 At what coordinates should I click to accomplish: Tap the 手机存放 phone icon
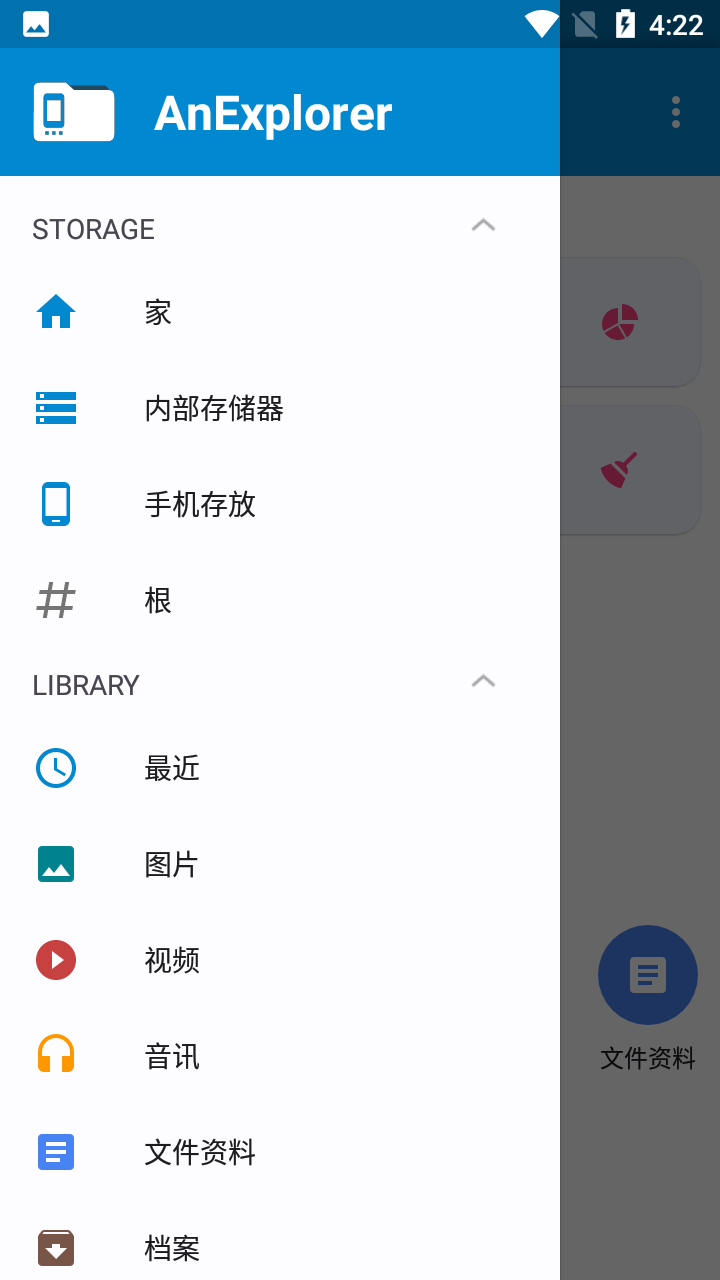[56, 504]
